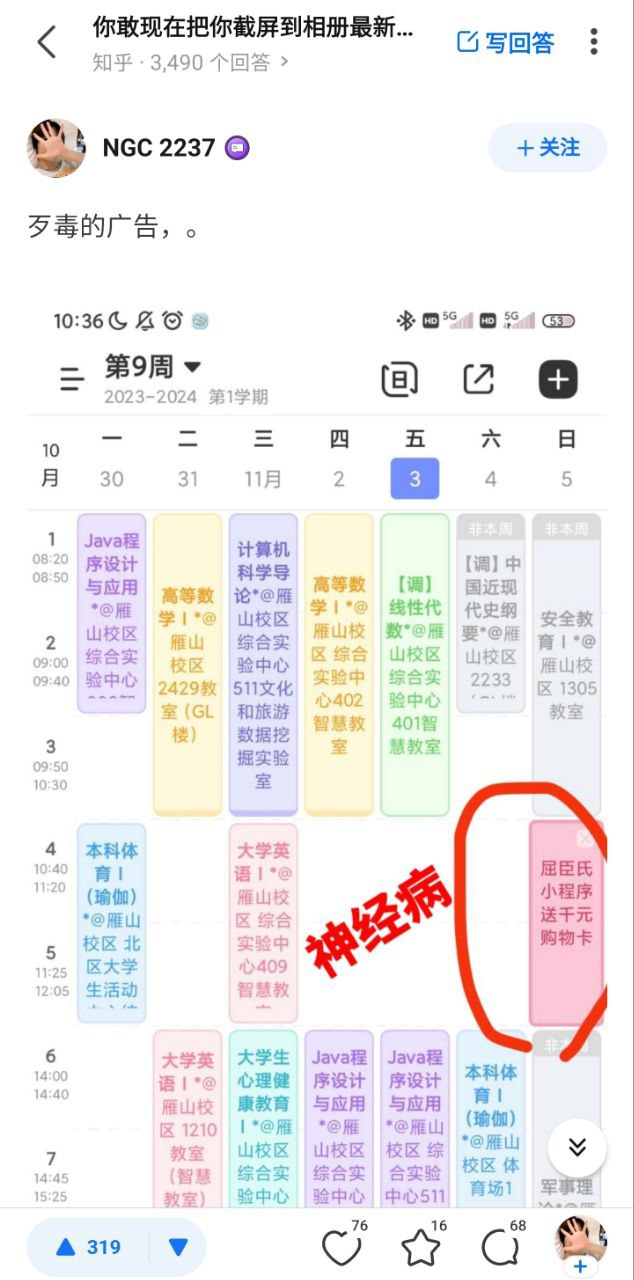This screenshot has height=1280, width=634.
Task: Jump to the next answer with the double chevron
Action: click(577, 1147)
